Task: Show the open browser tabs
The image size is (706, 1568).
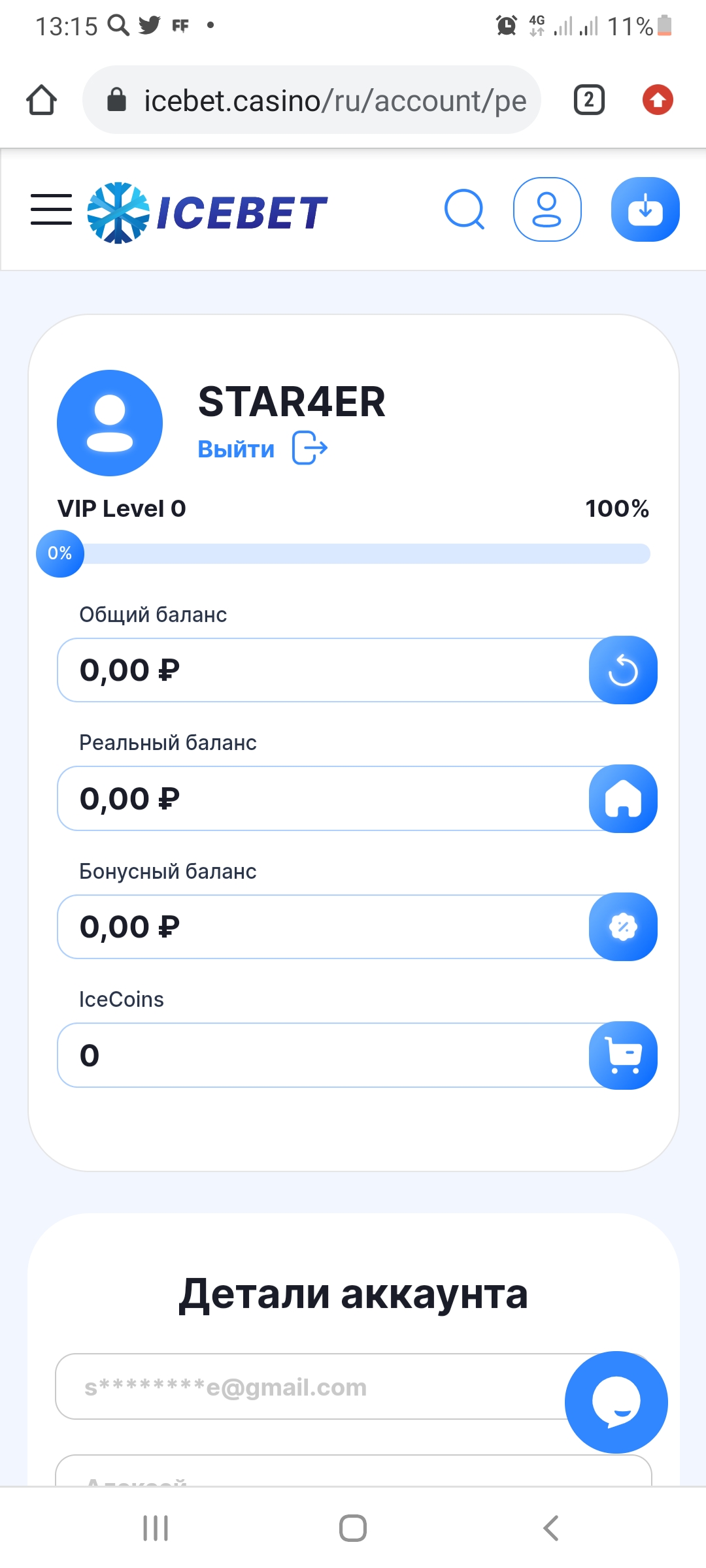Action: pyautogui.click(x=588, y=100)
